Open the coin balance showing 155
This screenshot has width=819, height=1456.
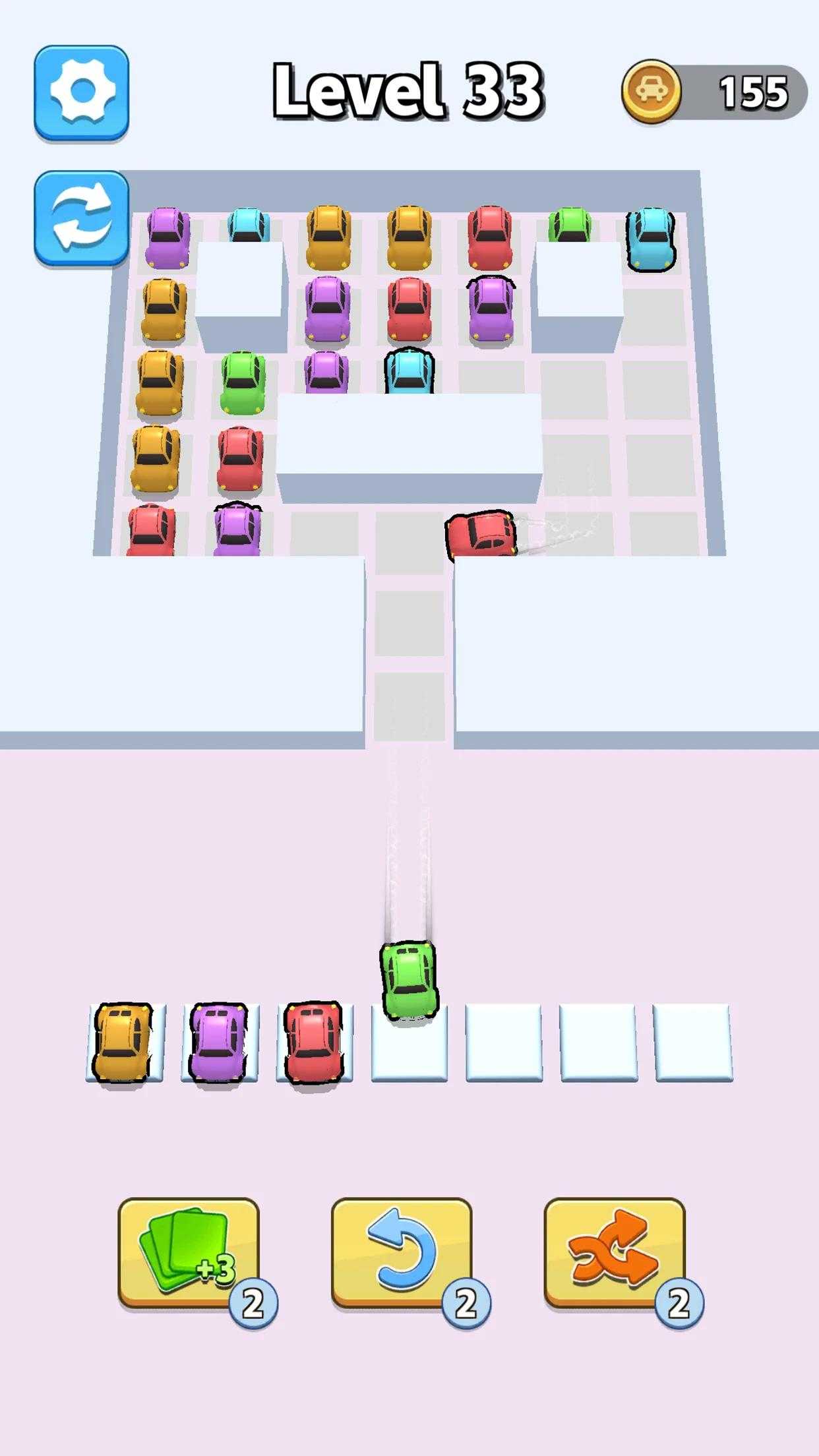pos(715,92)
